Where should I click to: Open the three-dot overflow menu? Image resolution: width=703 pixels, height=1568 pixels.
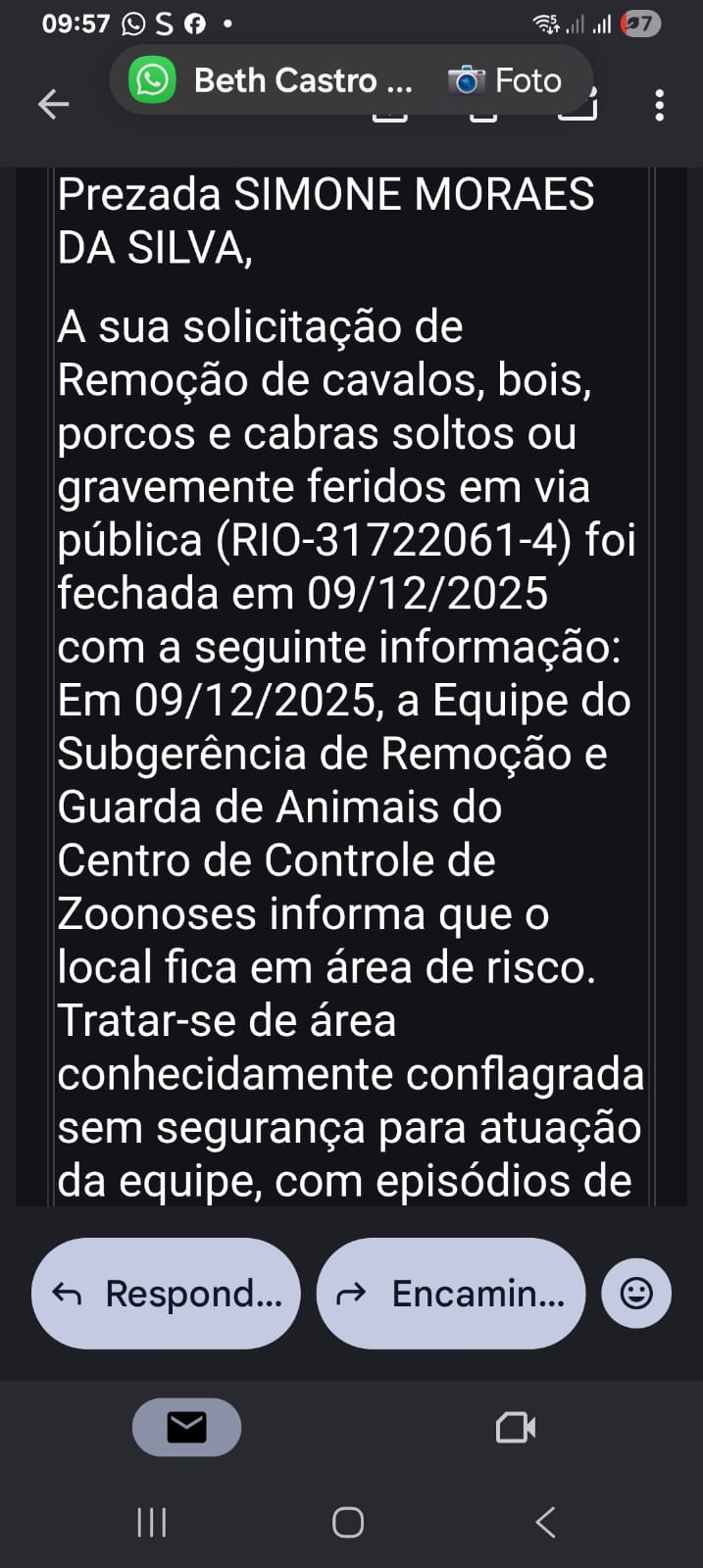pyautogui.click(x=659, y=105)
